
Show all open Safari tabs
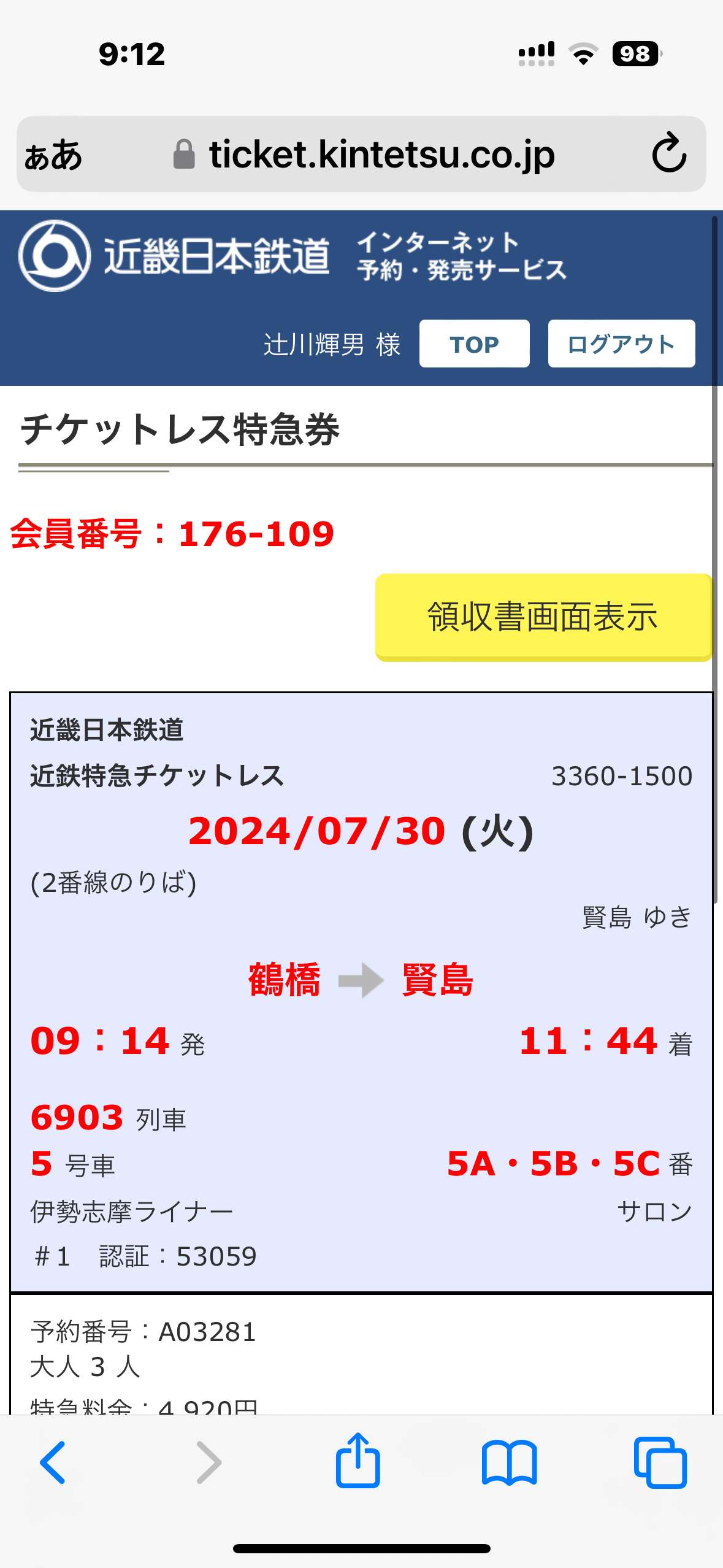[660, 1463]
